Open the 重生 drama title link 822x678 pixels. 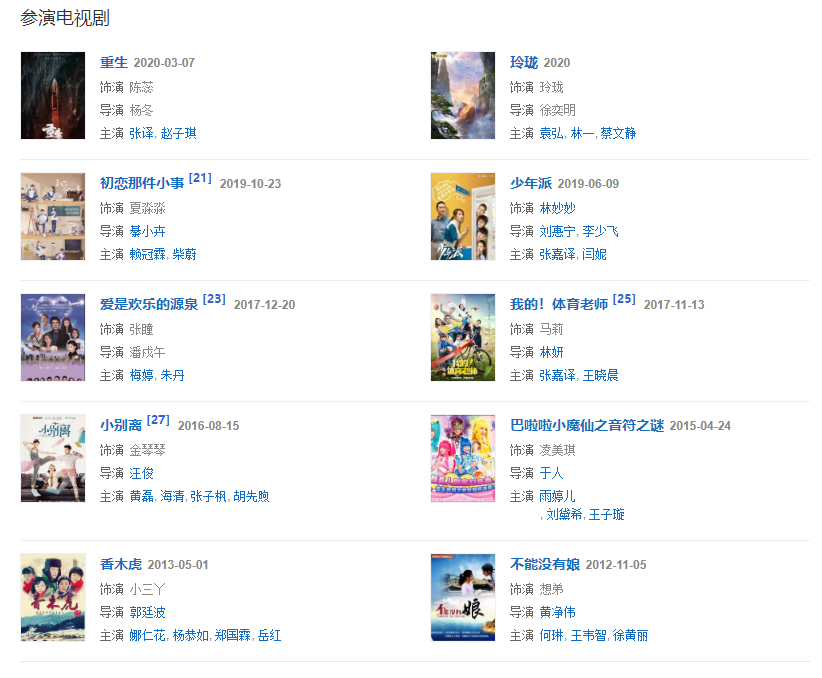coord(114,62)
